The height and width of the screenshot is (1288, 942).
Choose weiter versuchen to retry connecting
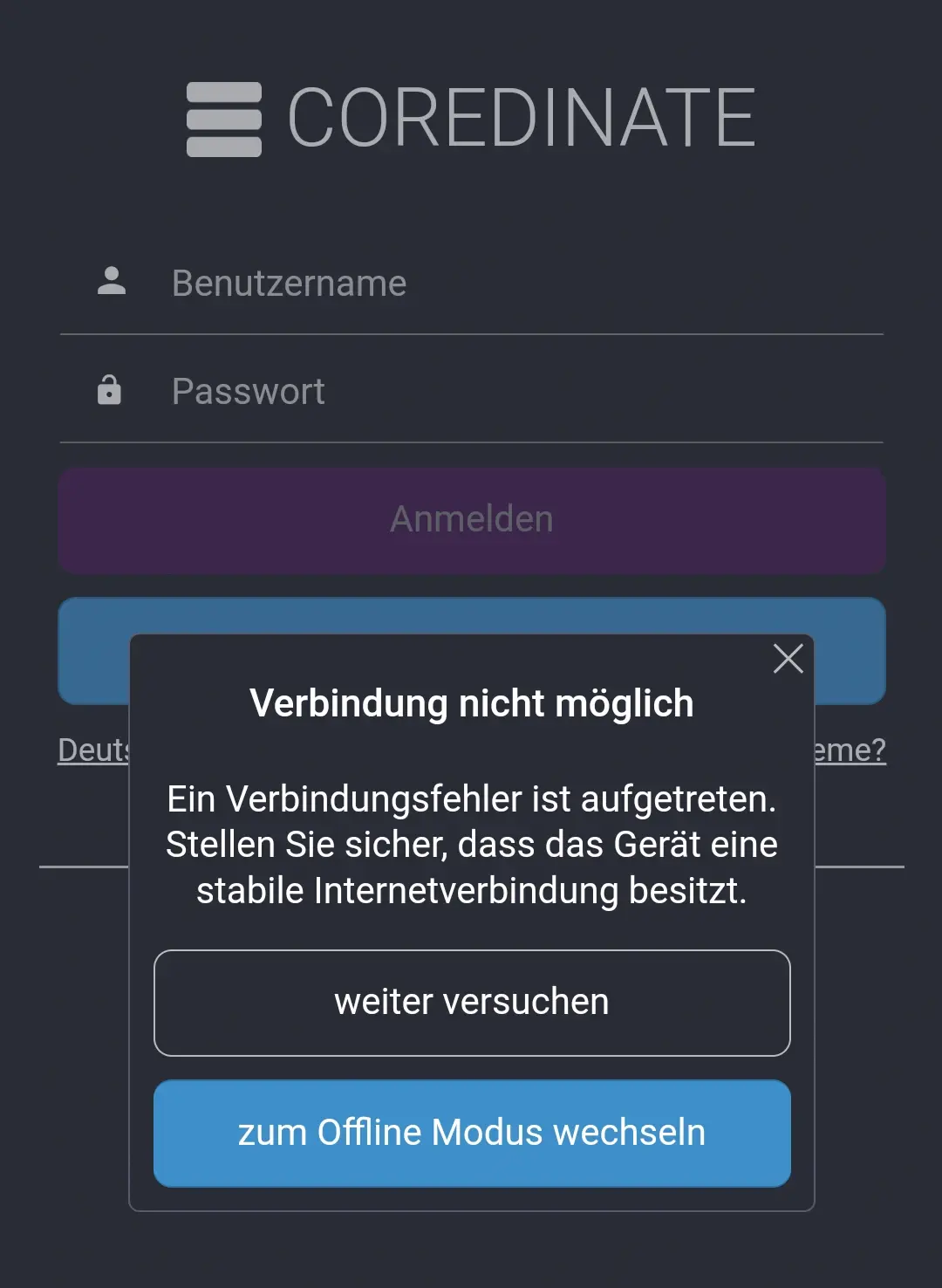(471, 1002)
